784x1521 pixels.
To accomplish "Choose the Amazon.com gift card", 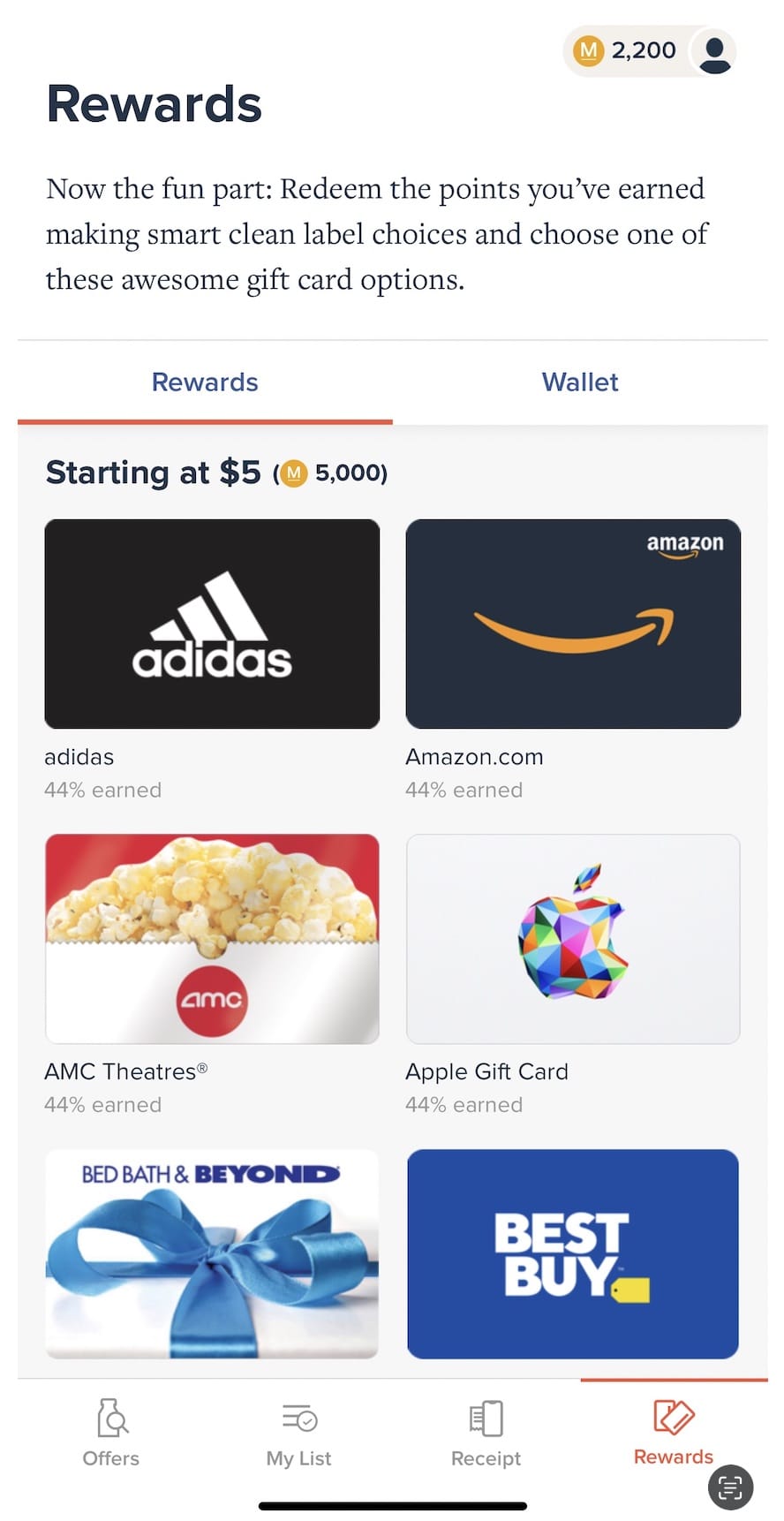I will (x=573, y=624).
